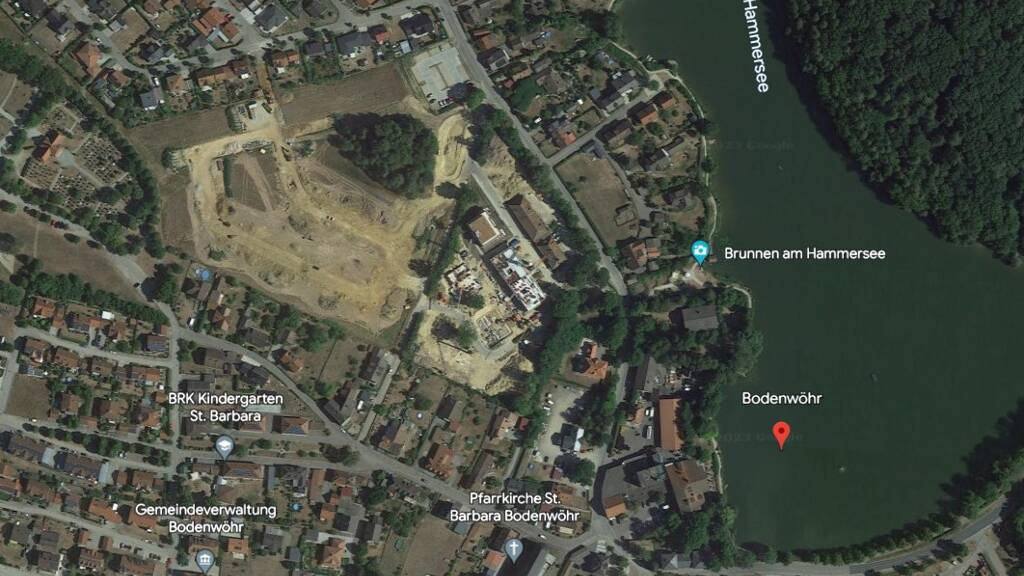The width and height of the screenshot is (1024, 576).
Task: Open Pfarrkirche St. Barbara Bodenwöhr church marker
Action: tap(513, 550)
